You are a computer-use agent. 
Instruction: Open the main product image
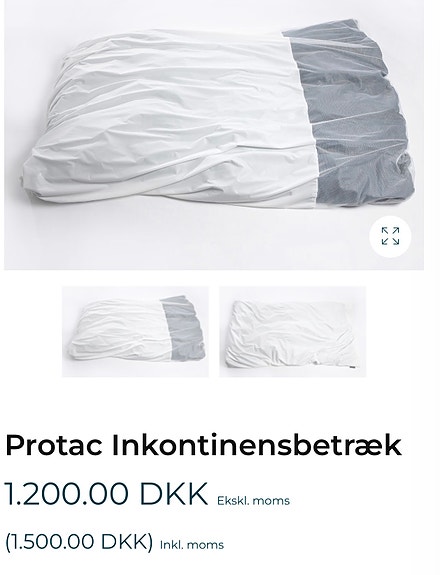click(214, 135)
